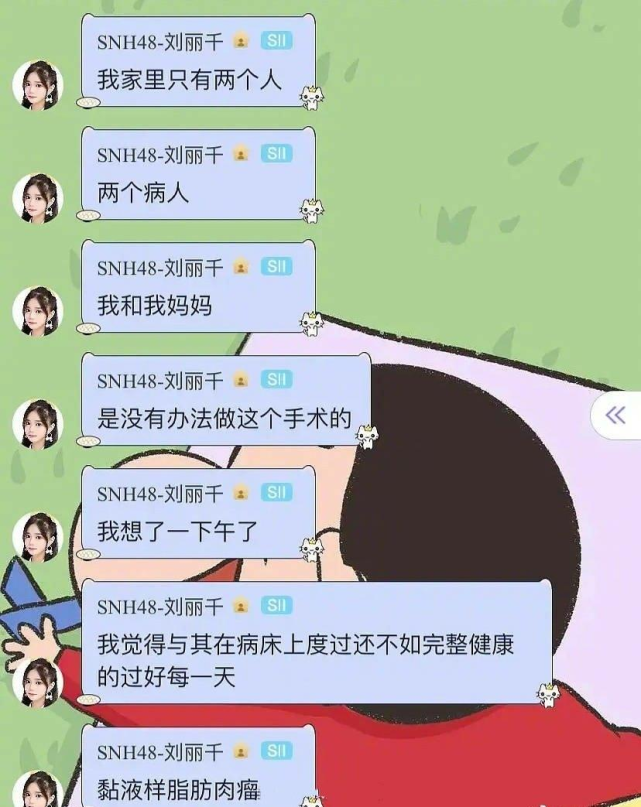View profile from avatar beside 我和我妈妈
641x807 pixels.
(38, 311)
